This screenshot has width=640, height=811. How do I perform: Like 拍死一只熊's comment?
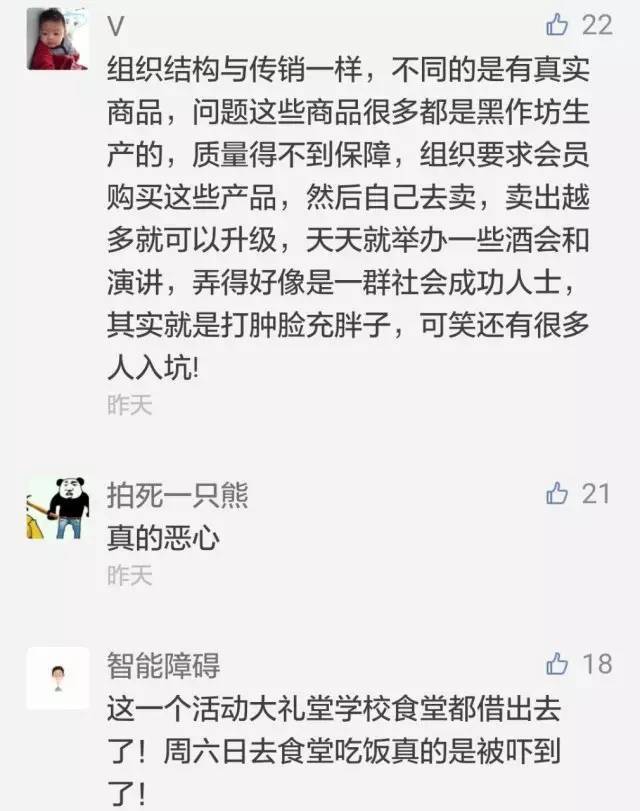click(558, 492)
